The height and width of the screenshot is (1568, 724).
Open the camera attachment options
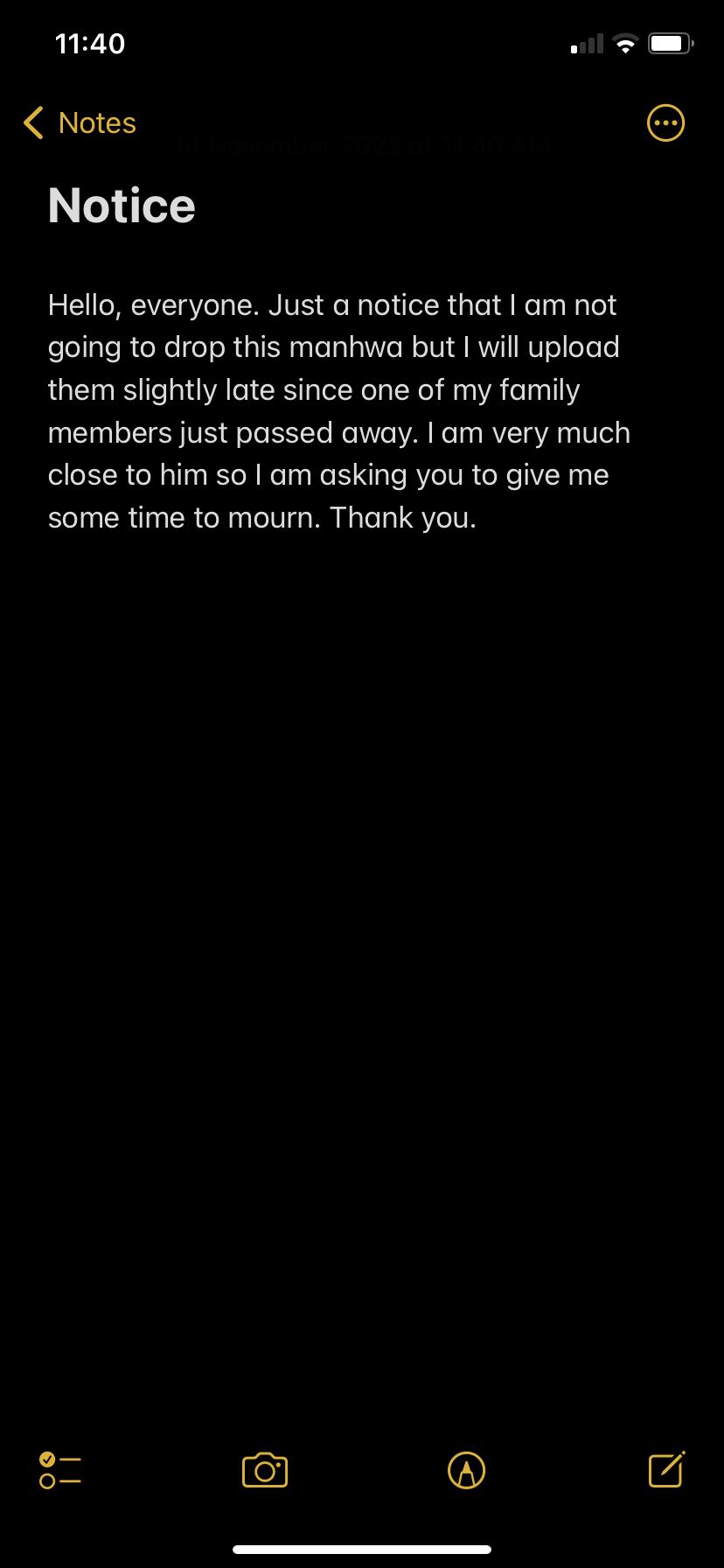[x=264, y=1470]
